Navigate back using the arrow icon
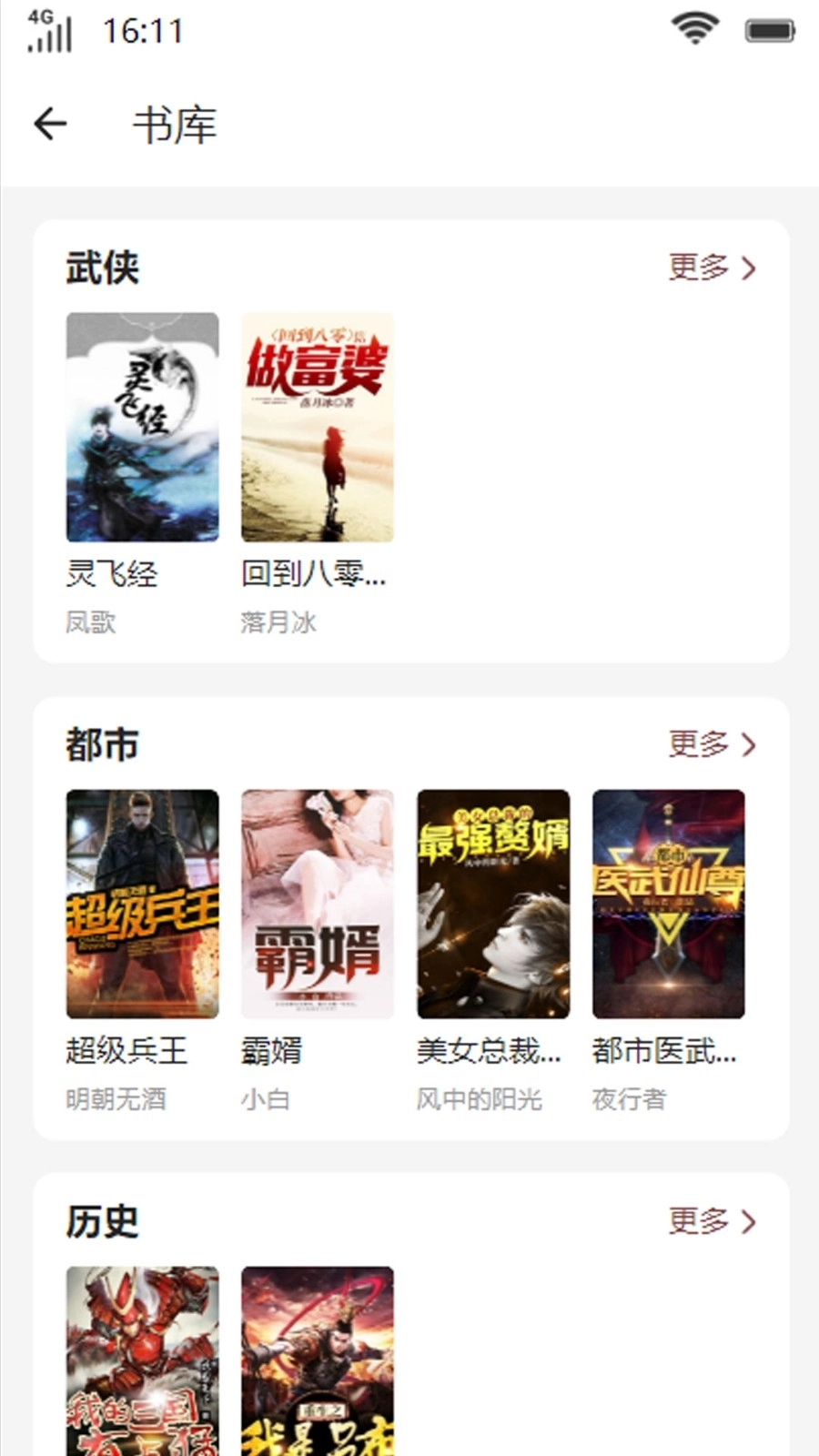The height and width of the screenshot is (1456, 819). 50,124
